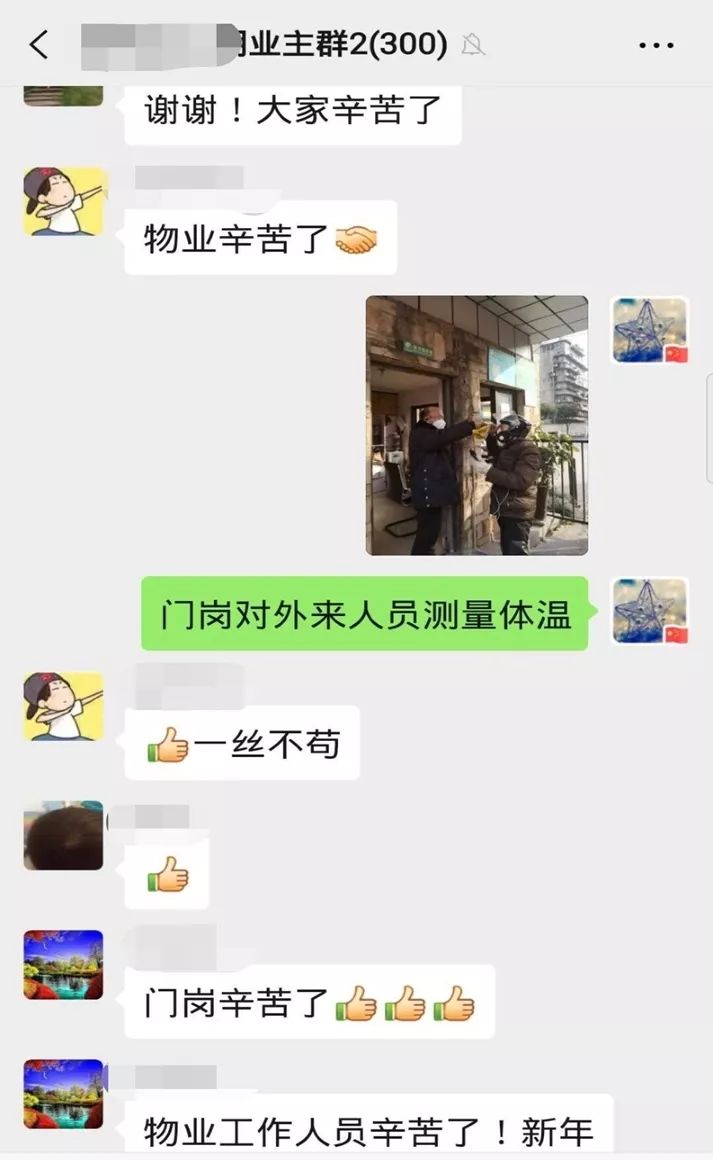Open landscape avatar beside 门岗辛苦了 message
The height and width of the screenshot is (1160, 713).
click(x=64, y=965)
